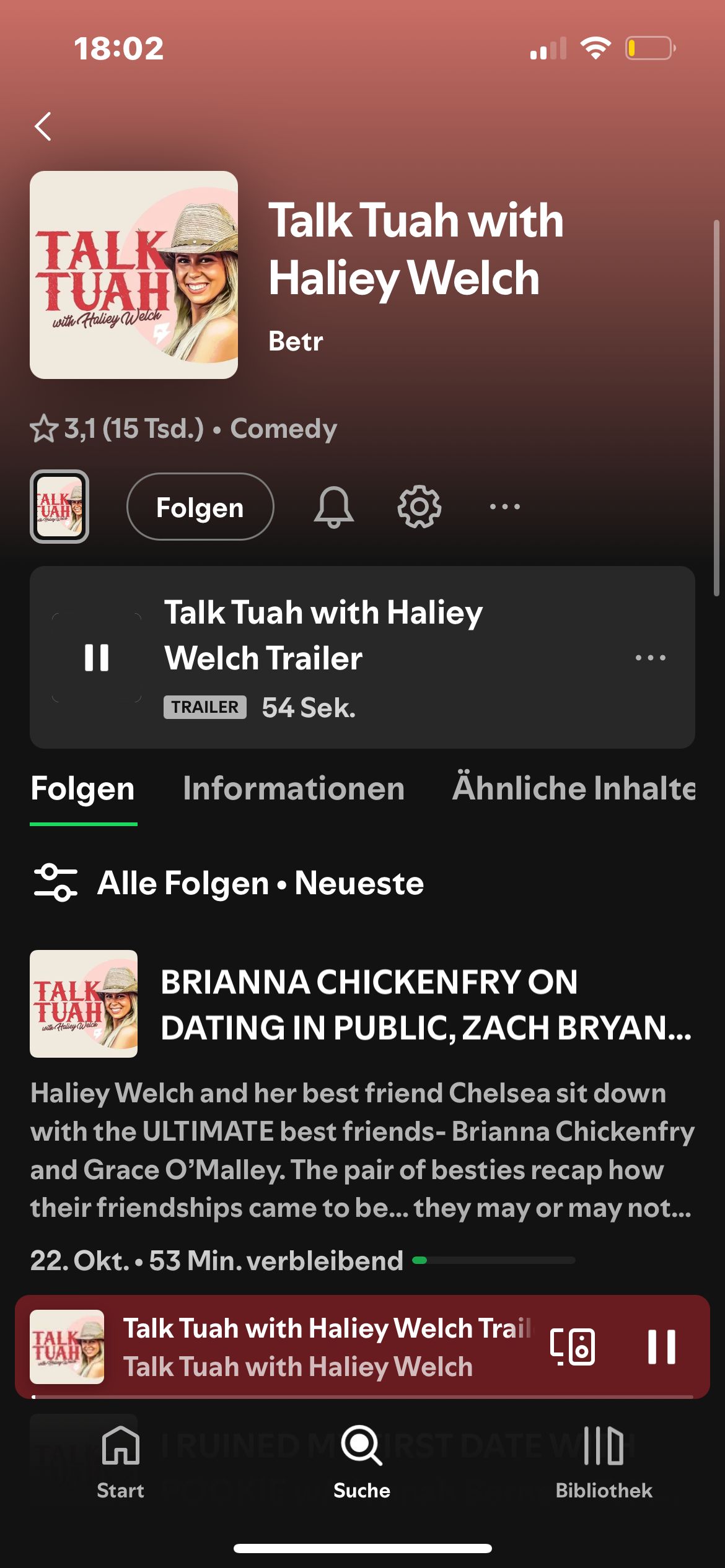Open the Alle Folgen • Neueste filter

click(x=229, y=883)
